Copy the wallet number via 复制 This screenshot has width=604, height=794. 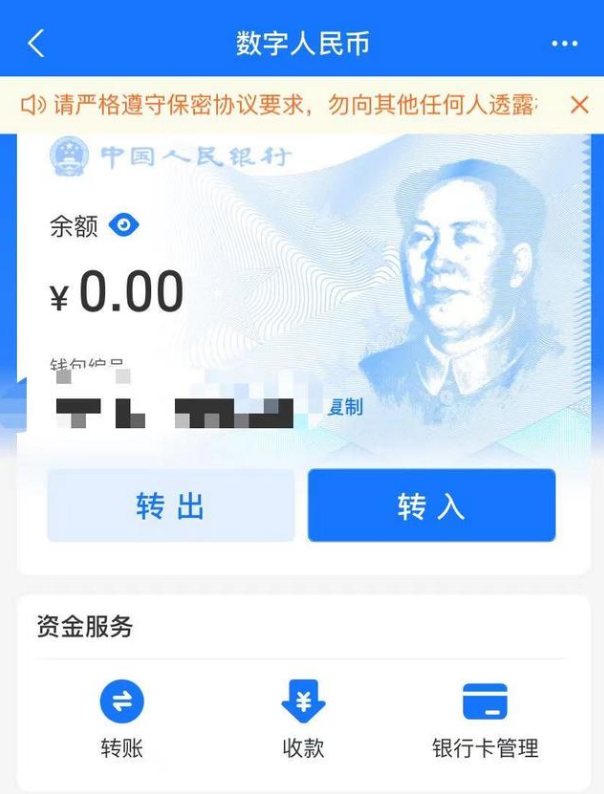tap(345, 407)
